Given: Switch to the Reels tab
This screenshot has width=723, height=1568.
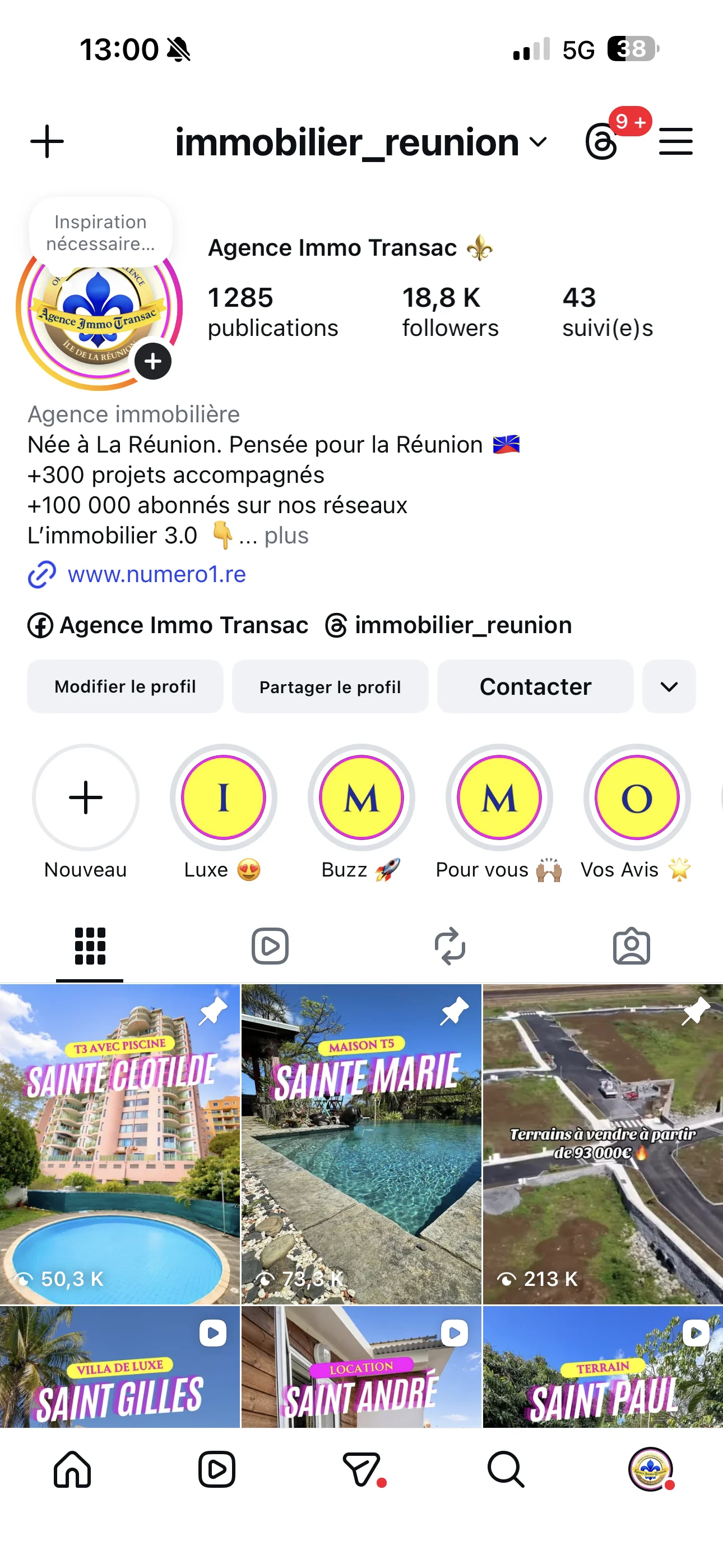Looking at the screenshot, I should coord(270,946).
